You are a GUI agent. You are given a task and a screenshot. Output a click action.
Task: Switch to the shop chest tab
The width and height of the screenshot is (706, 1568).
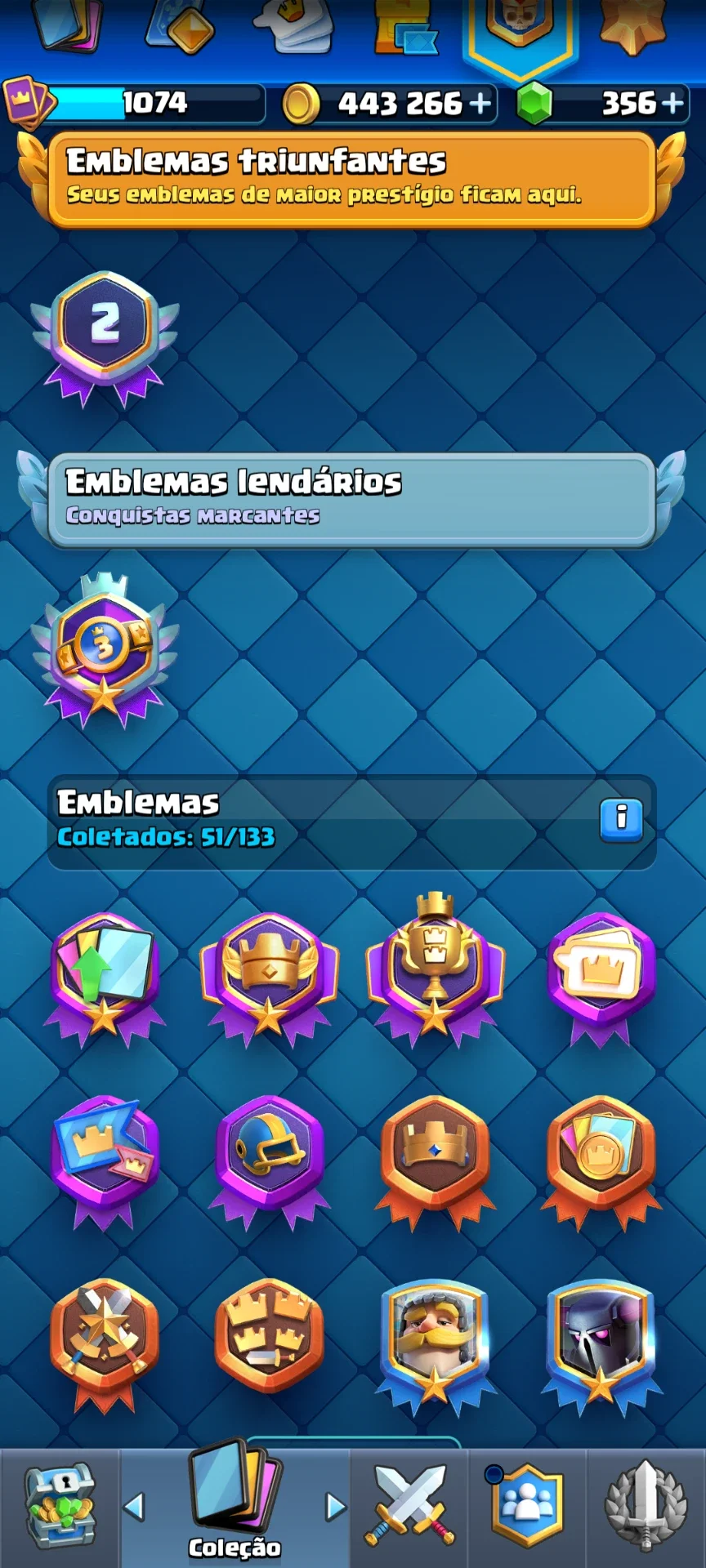pyautogui.click(x=60, y=1508)
